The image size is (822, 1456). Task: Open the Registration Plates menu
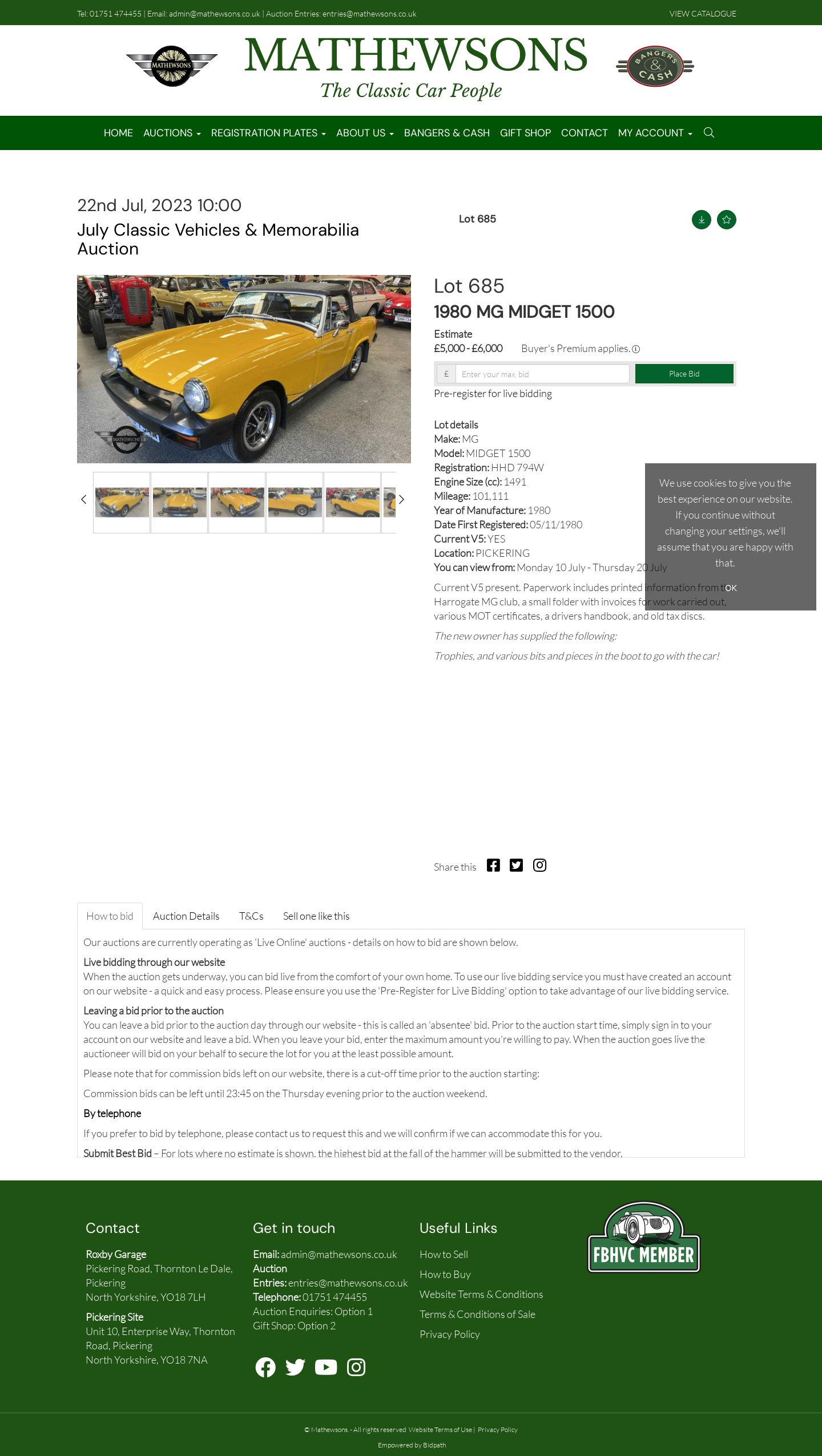(268, 133)
